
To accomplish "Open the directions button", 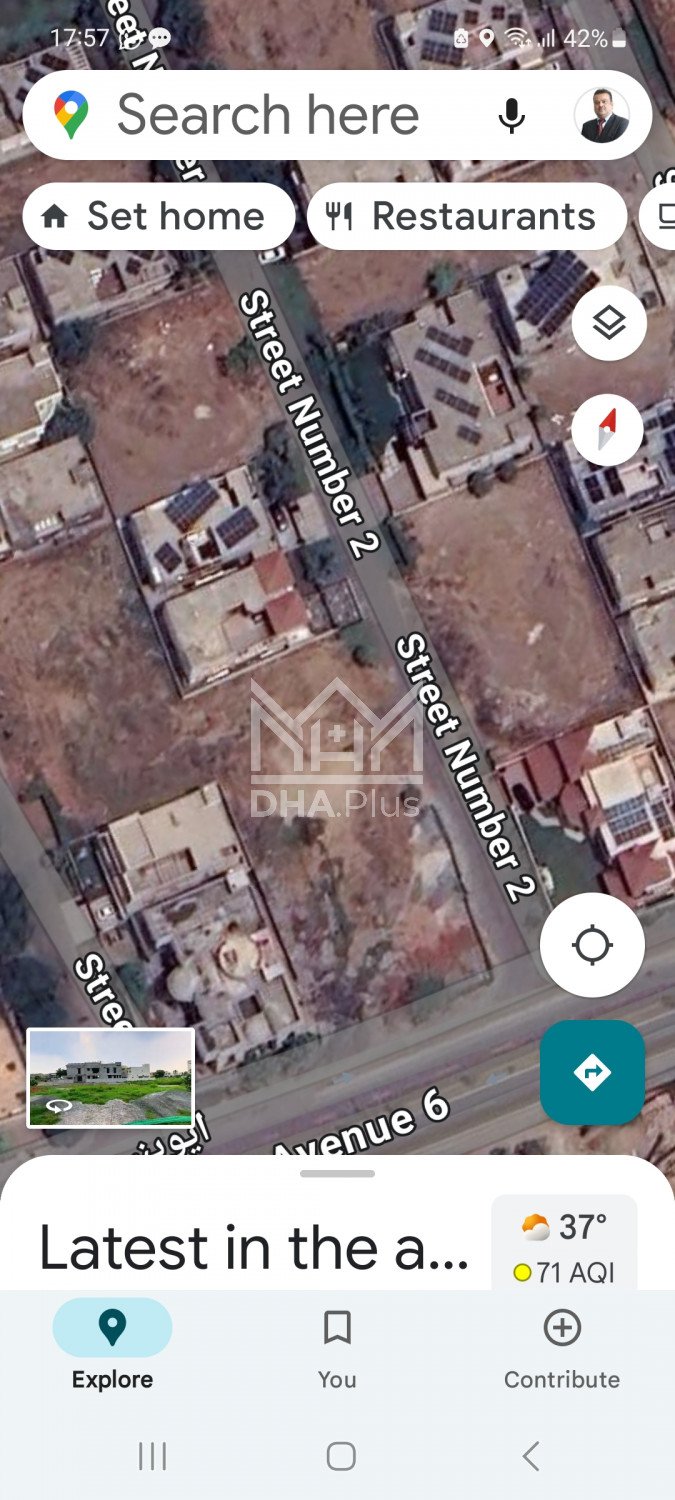I will coord(592,1072).
